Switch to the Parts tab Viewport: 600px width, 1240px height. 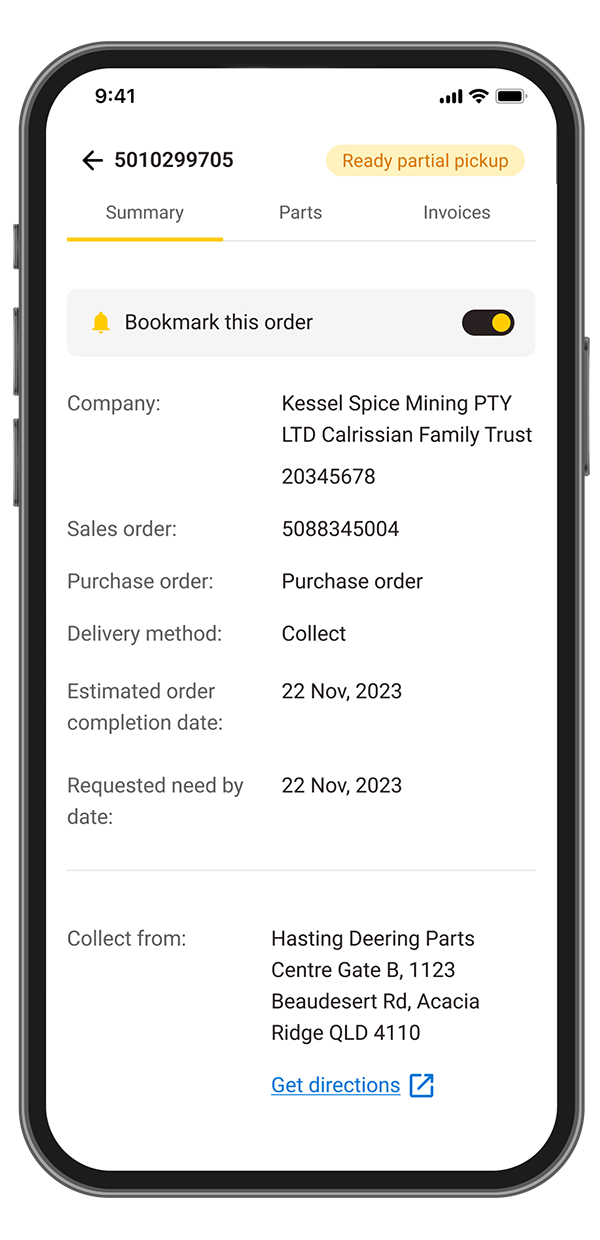pyautogui.click(x=300, y=213)
